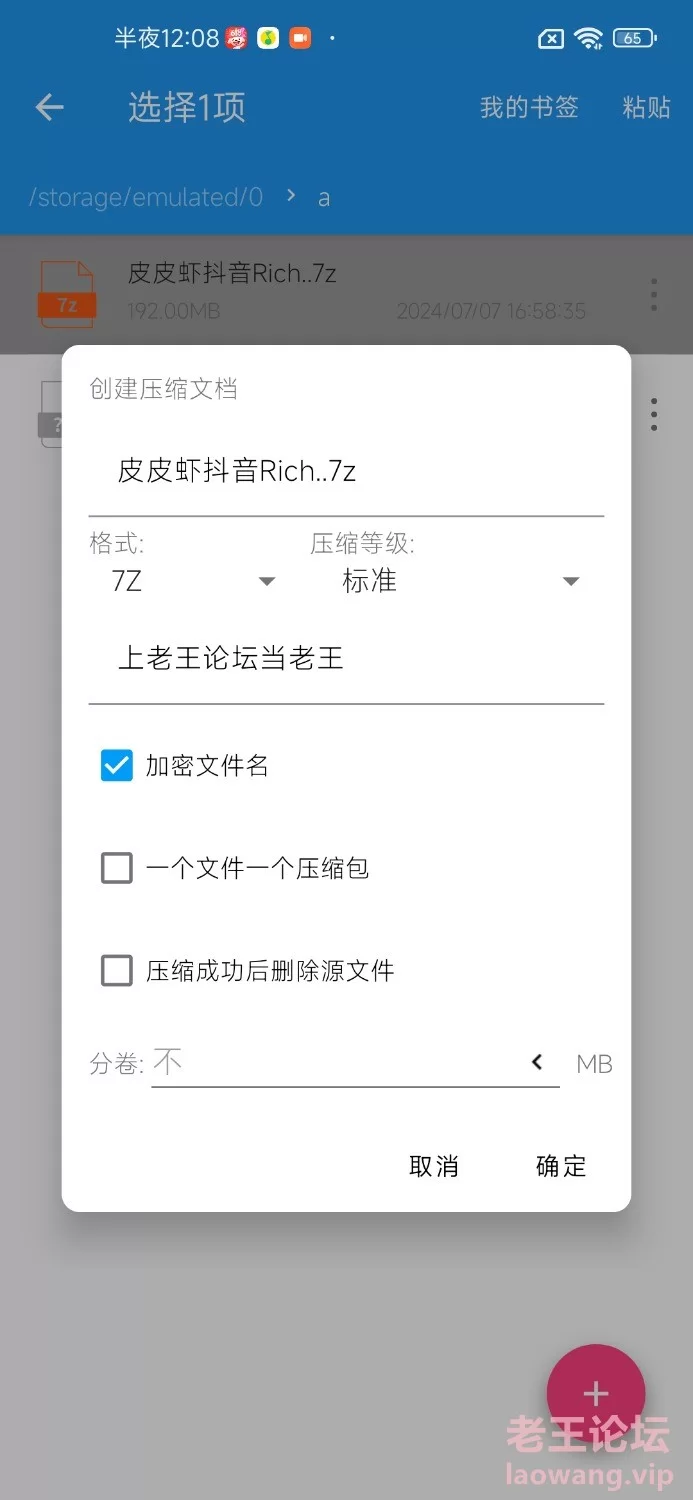
Task: Go back with the top-left arrow
Action: (49, 108)
